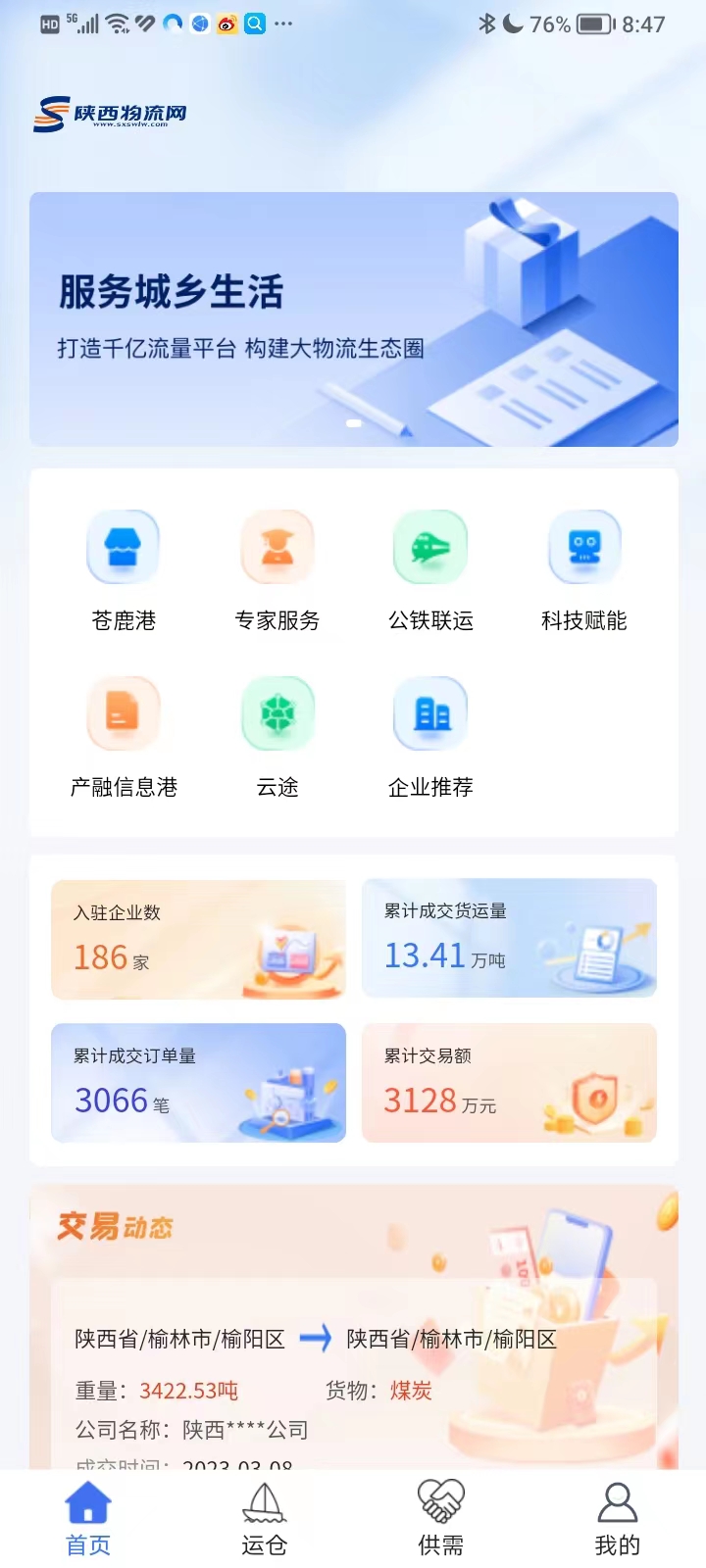
Task: Tap the 服务城乡生活 banner
Action: click(x=353, y=319)
